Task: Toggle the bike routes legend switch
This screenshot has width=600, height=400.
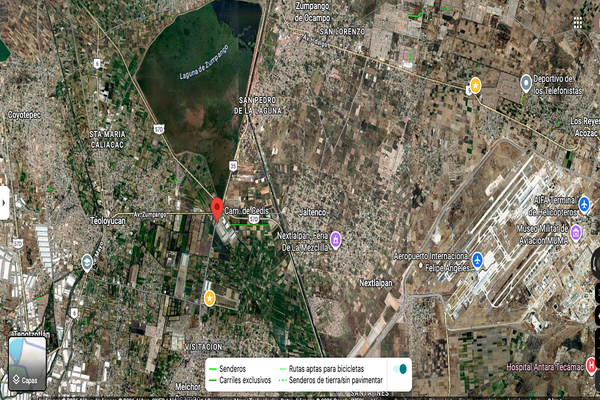Action: (x=400, y=369)
